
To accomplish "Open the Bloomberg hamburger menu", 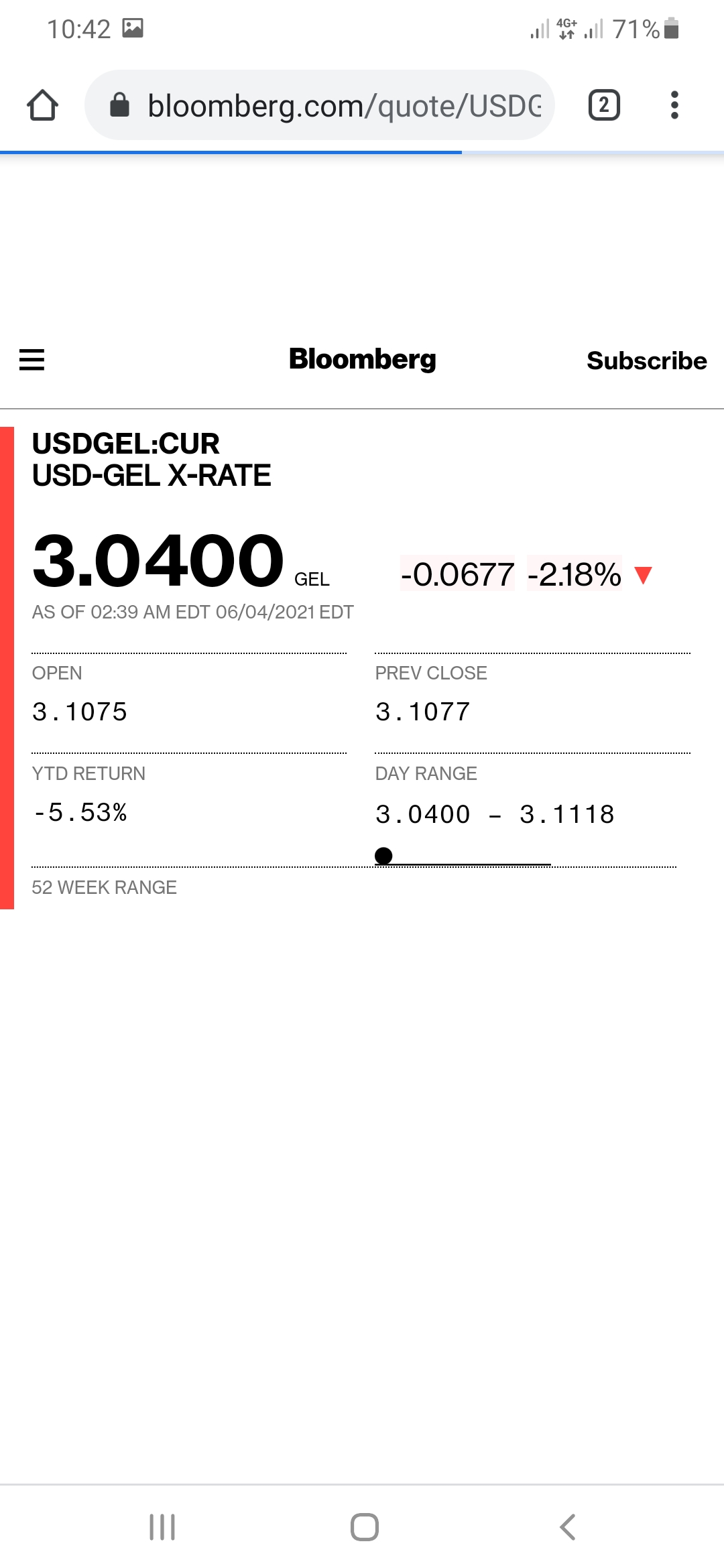I will pyautogui.click(x=32, y=360).
